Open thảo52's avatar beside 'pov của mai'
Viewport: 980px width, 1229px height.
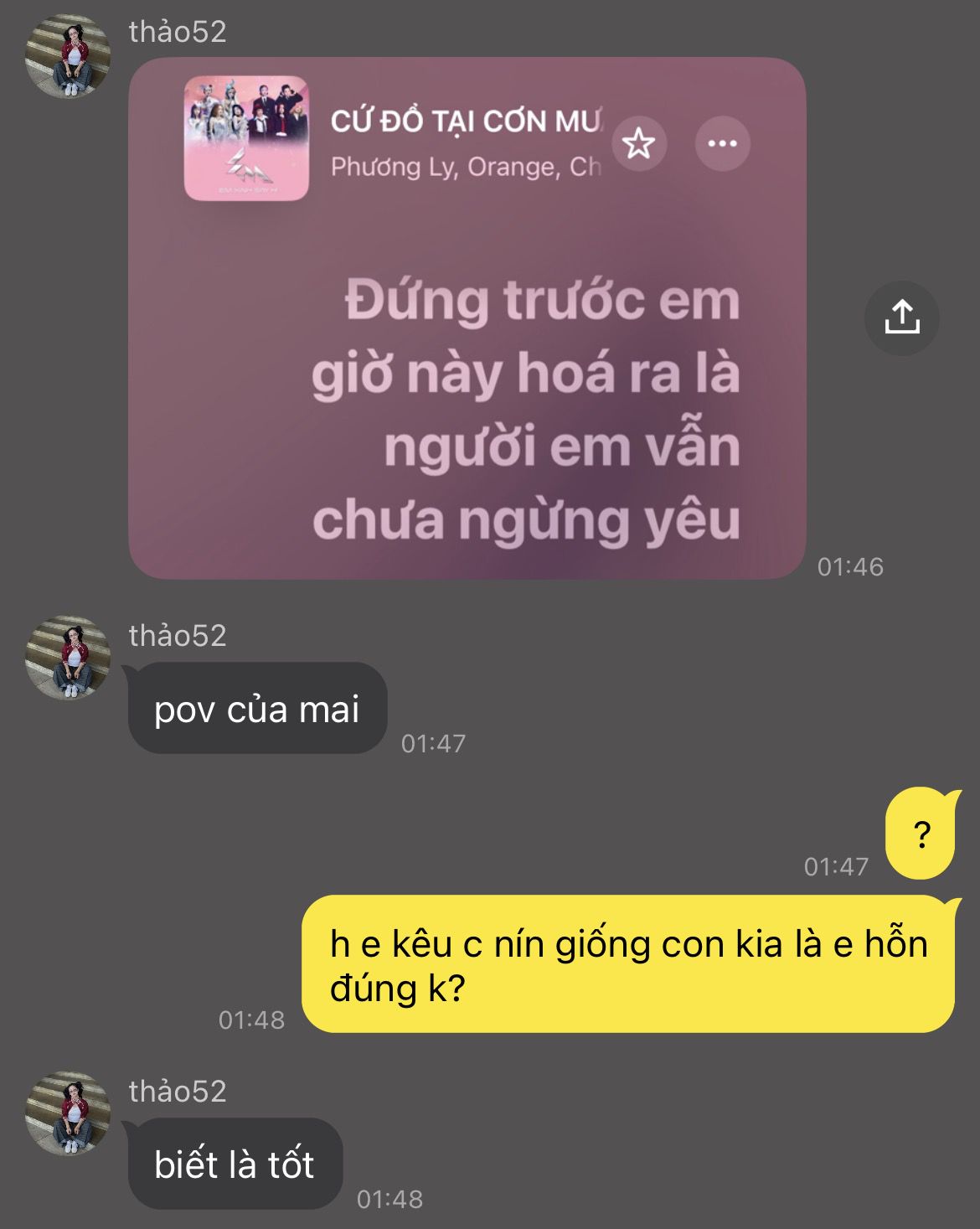coord(68,658)
